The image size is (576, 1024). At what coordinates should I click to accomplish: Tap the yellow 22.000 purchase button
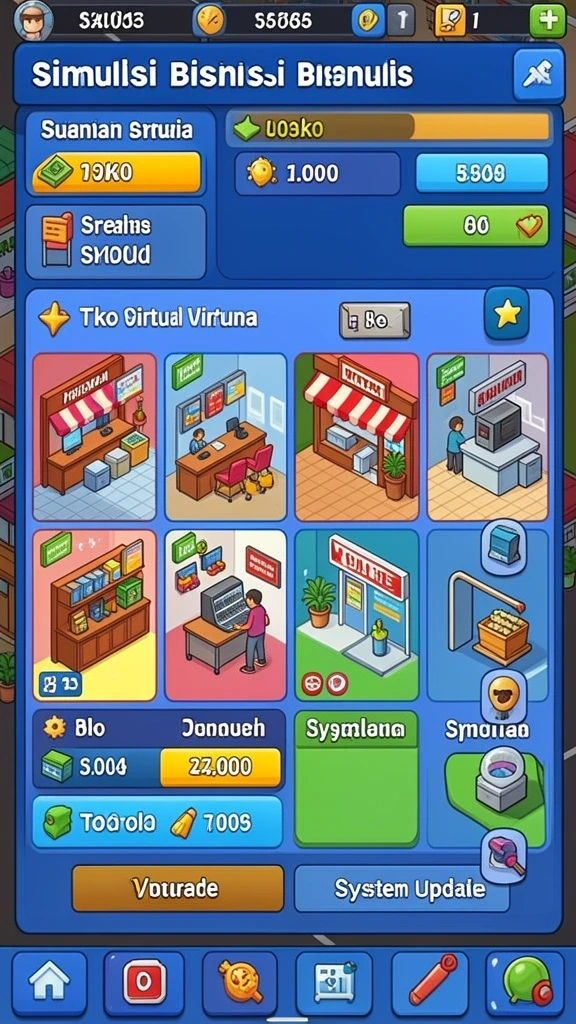click(221, 767)
